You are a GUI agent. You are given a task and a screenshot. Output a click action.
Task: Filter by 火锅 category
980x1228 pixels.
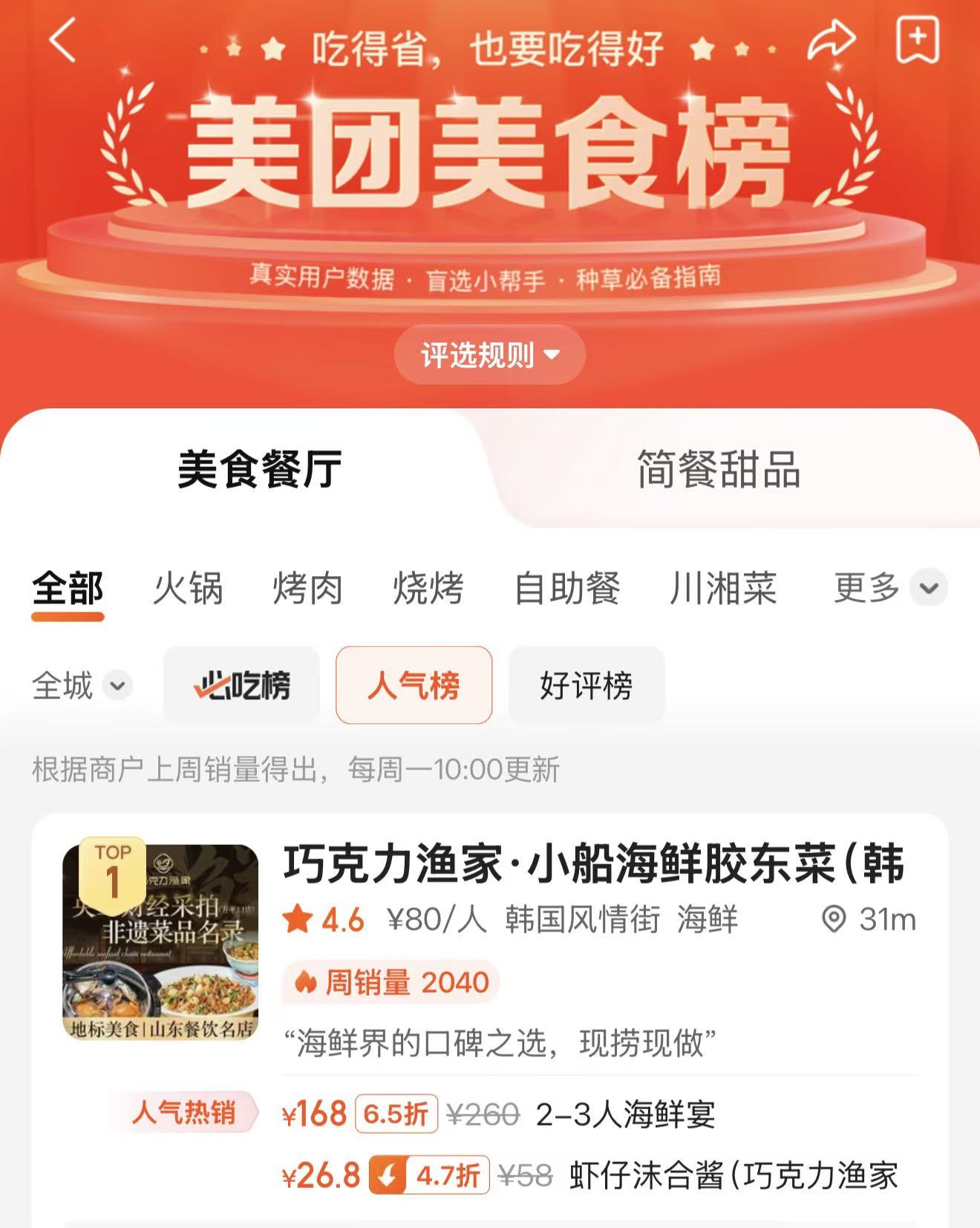188,589
